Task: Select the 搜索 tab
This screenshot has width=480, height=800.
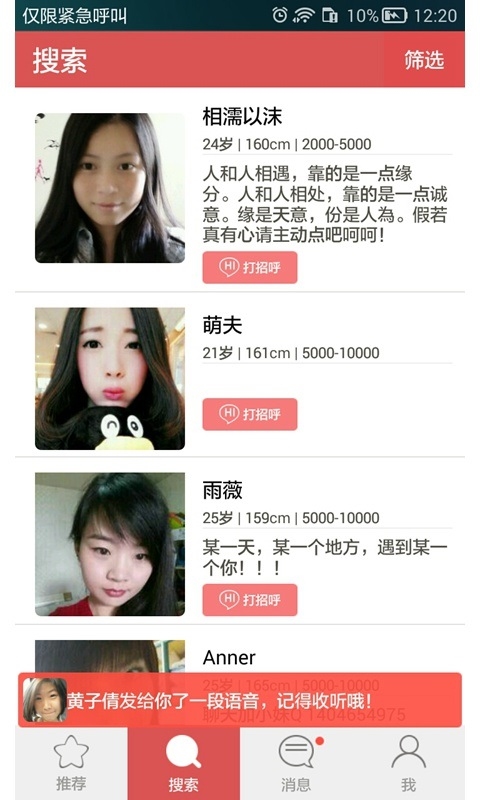Action: (x=184, y=763)
